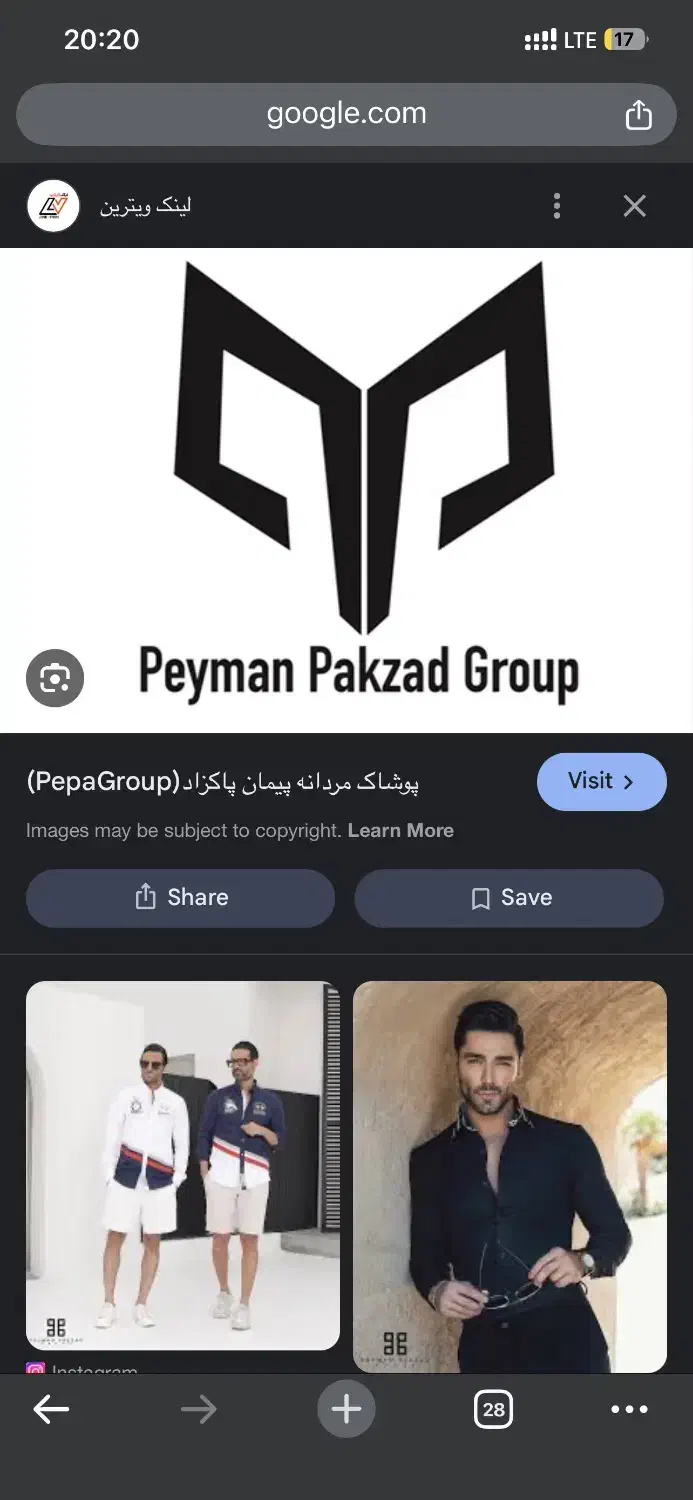This screenshot has width=693, height=1500.
Task: Open the tab switcher showing 28 tabs
Action: (x=493, y=1409)
